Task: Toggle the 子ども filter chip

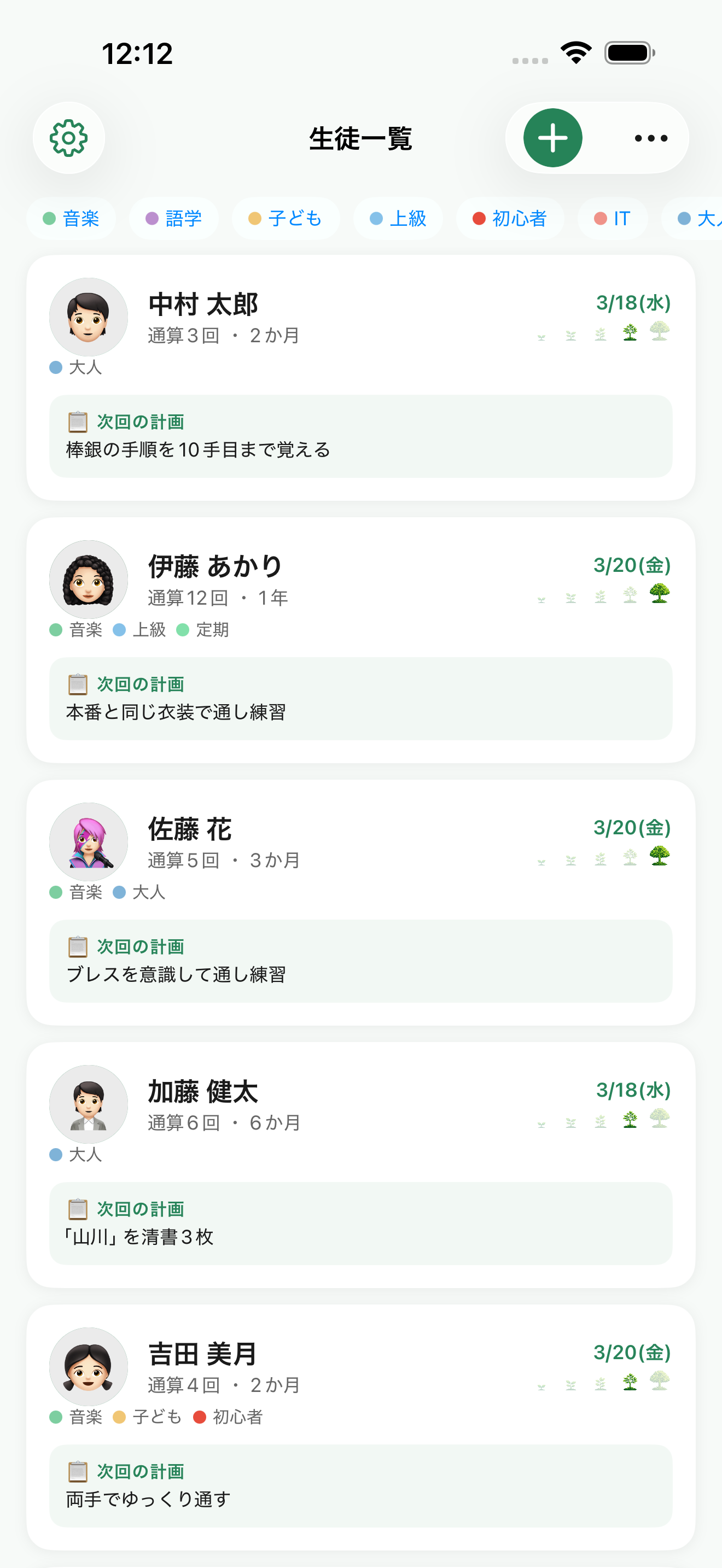Action: (x=286, y=218)
